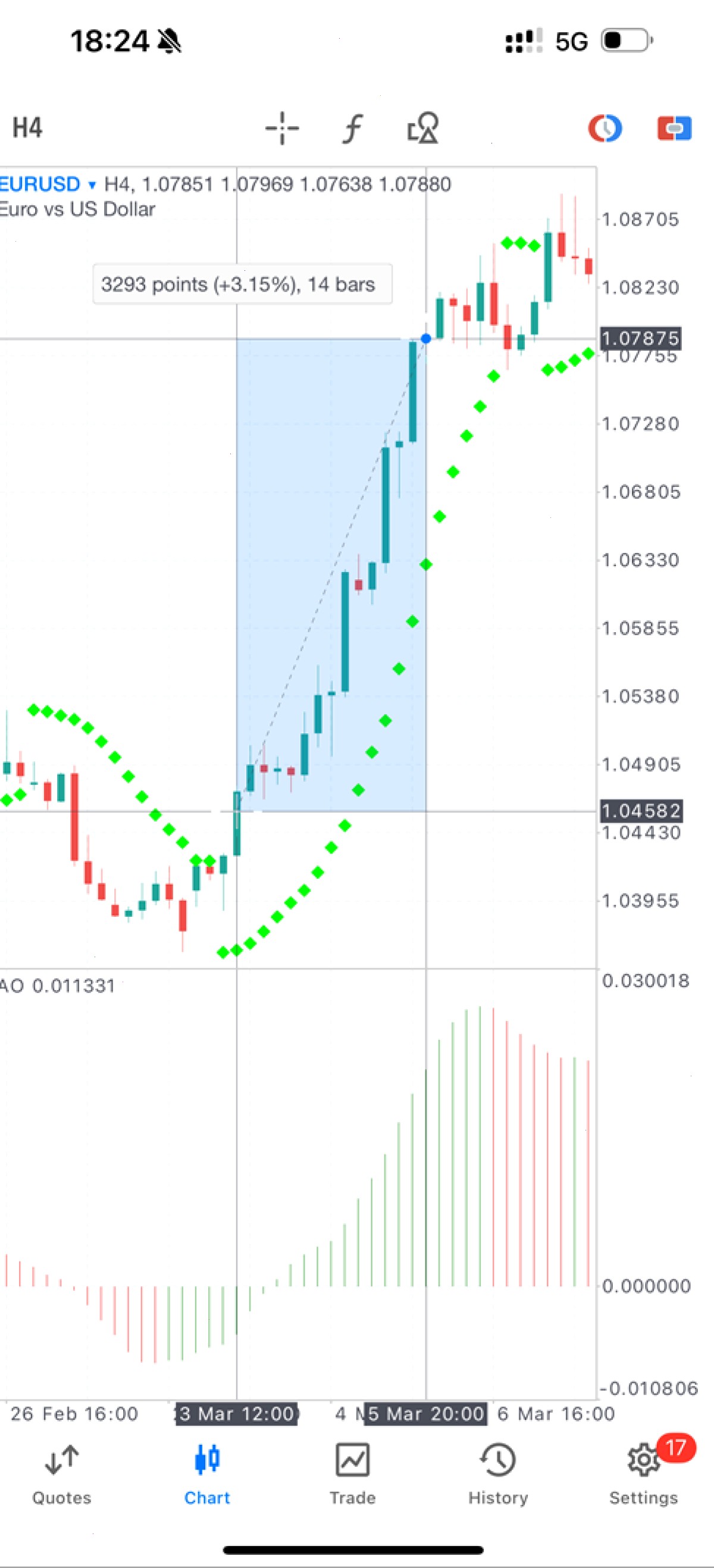Toggle the crosshair tool
The image size is (714, 1568).
point(282,129)
